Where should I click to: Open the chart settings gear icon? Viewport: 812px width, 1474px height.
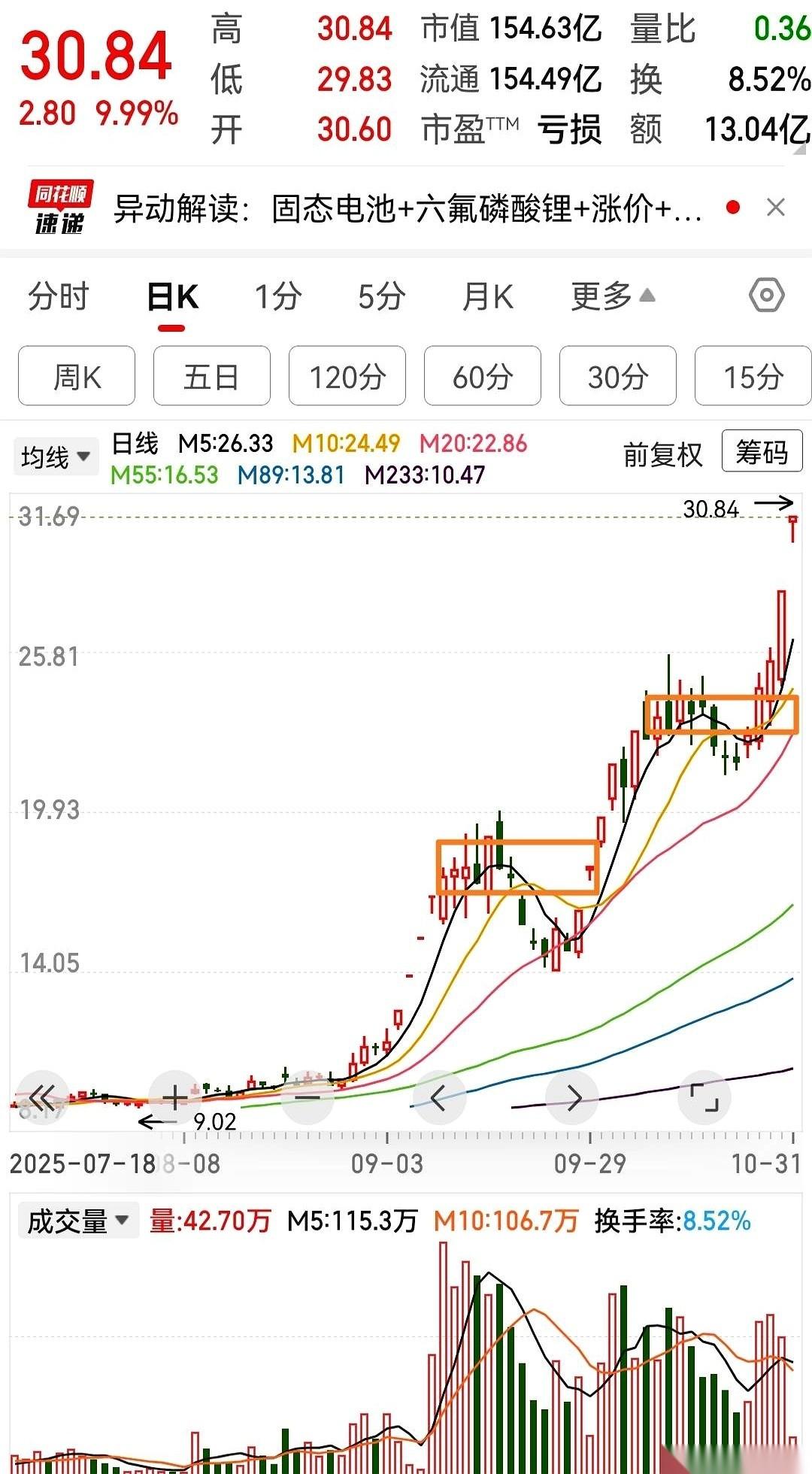coord(765,296)
